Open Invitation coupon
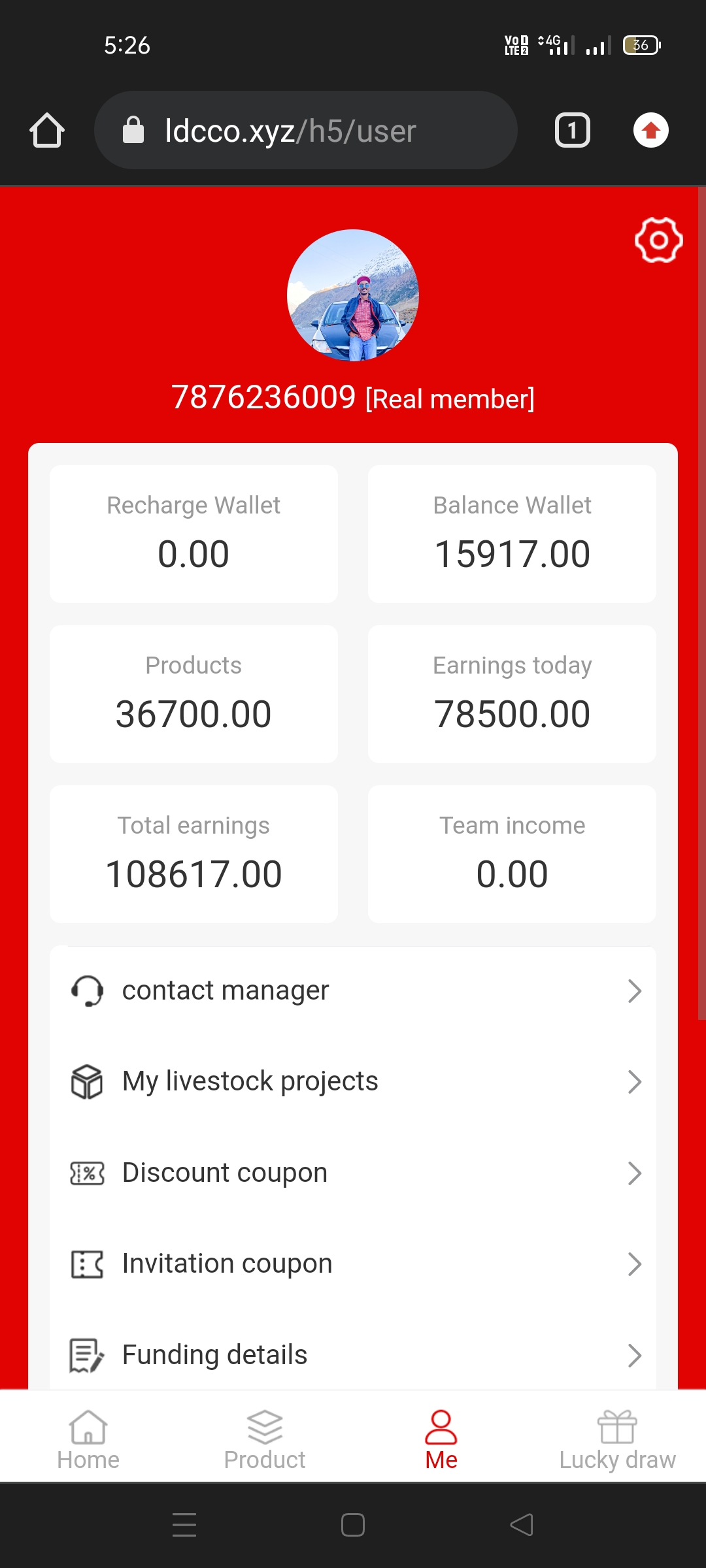This screenshot has height=1568, width=706. click(353, 1264)
